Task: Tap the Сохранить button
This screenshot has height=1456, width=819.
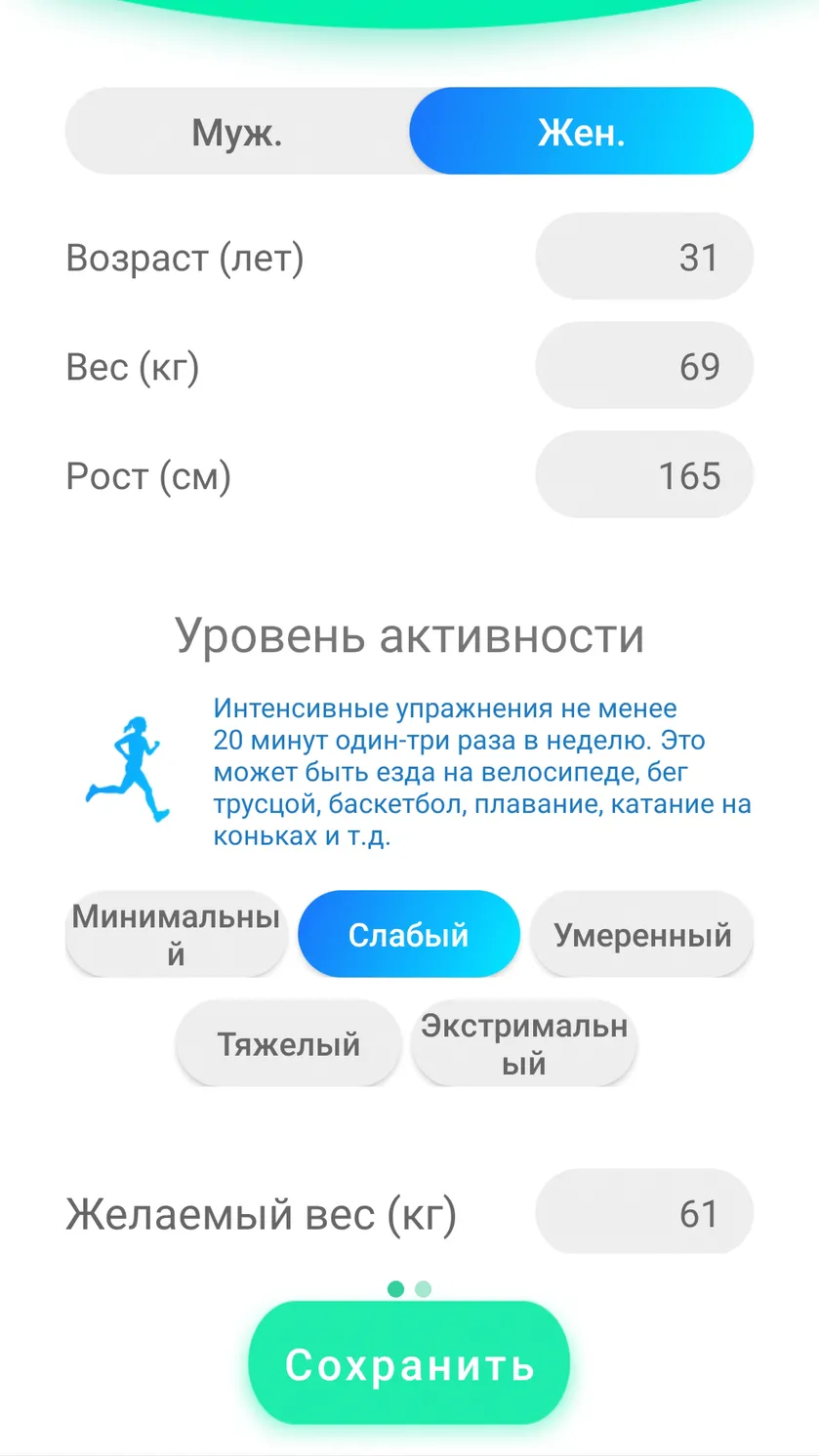Action: click(x=409, y=1363)
